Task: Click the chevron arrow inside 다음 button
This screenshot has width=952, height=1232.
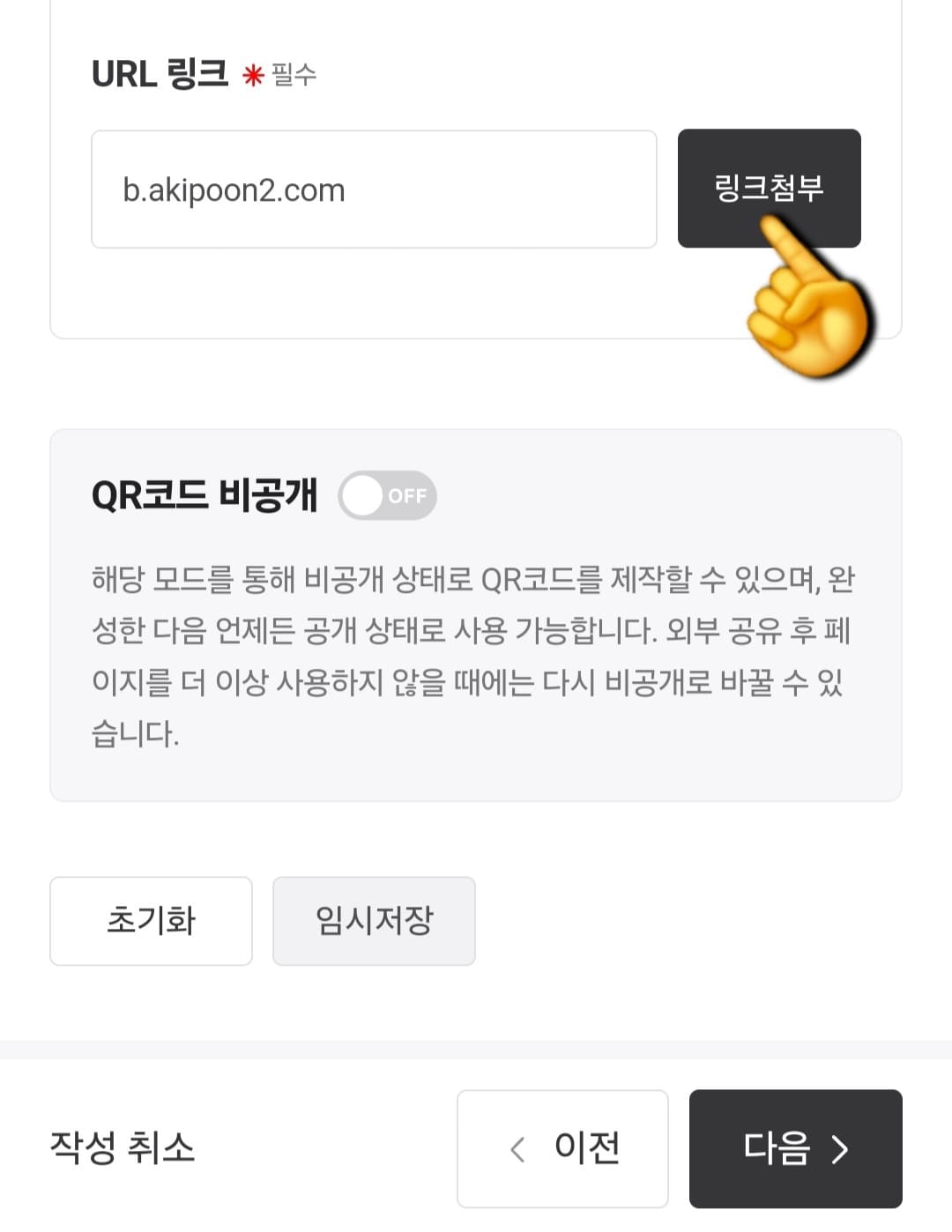Action: pyautogui.click(x=839, y=1147)
